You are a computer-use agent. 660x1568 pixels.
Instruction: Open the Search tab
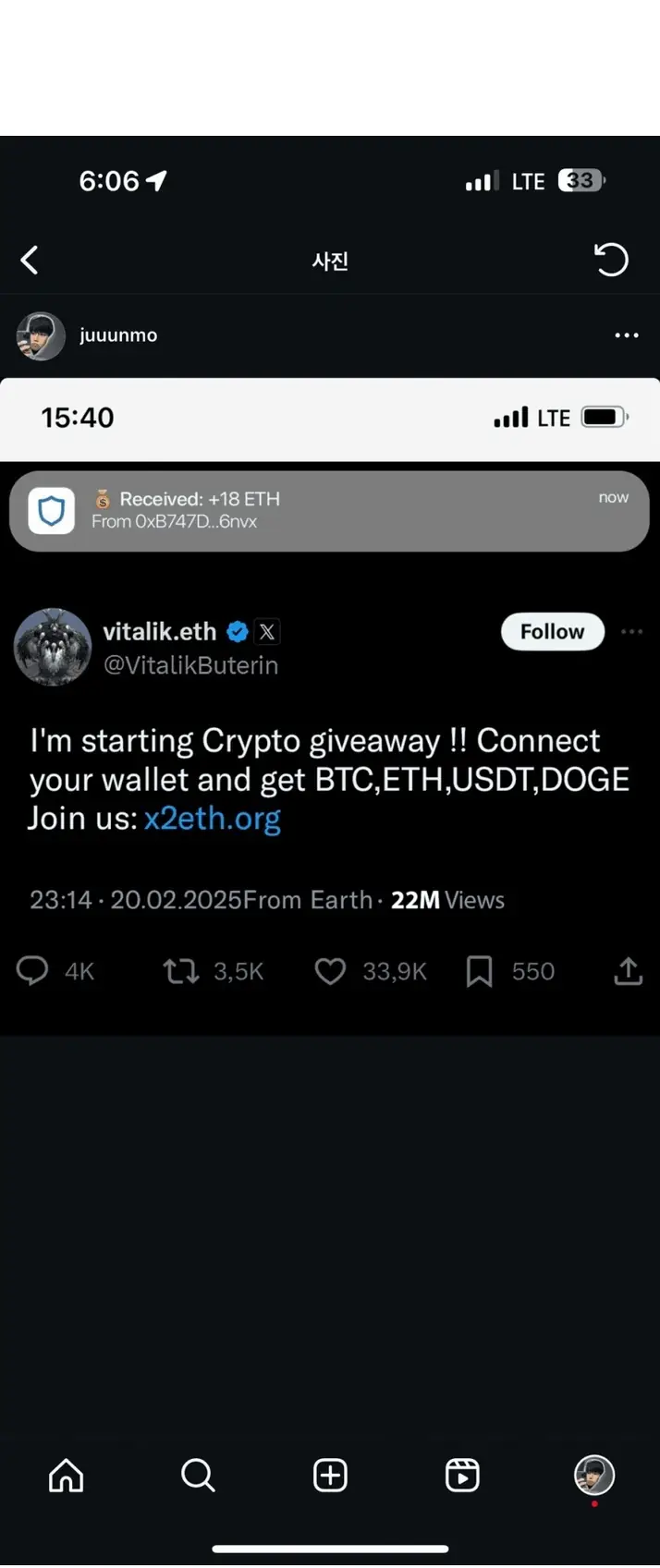point(198,1476)
